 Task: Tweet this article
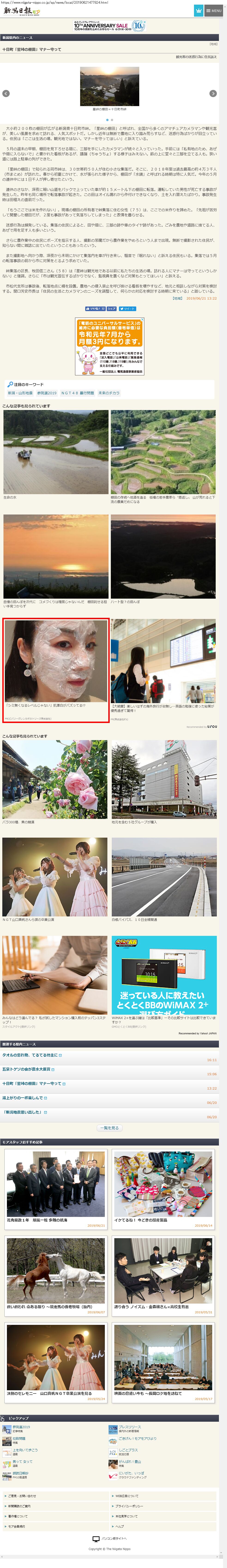(x=128, y=309)
